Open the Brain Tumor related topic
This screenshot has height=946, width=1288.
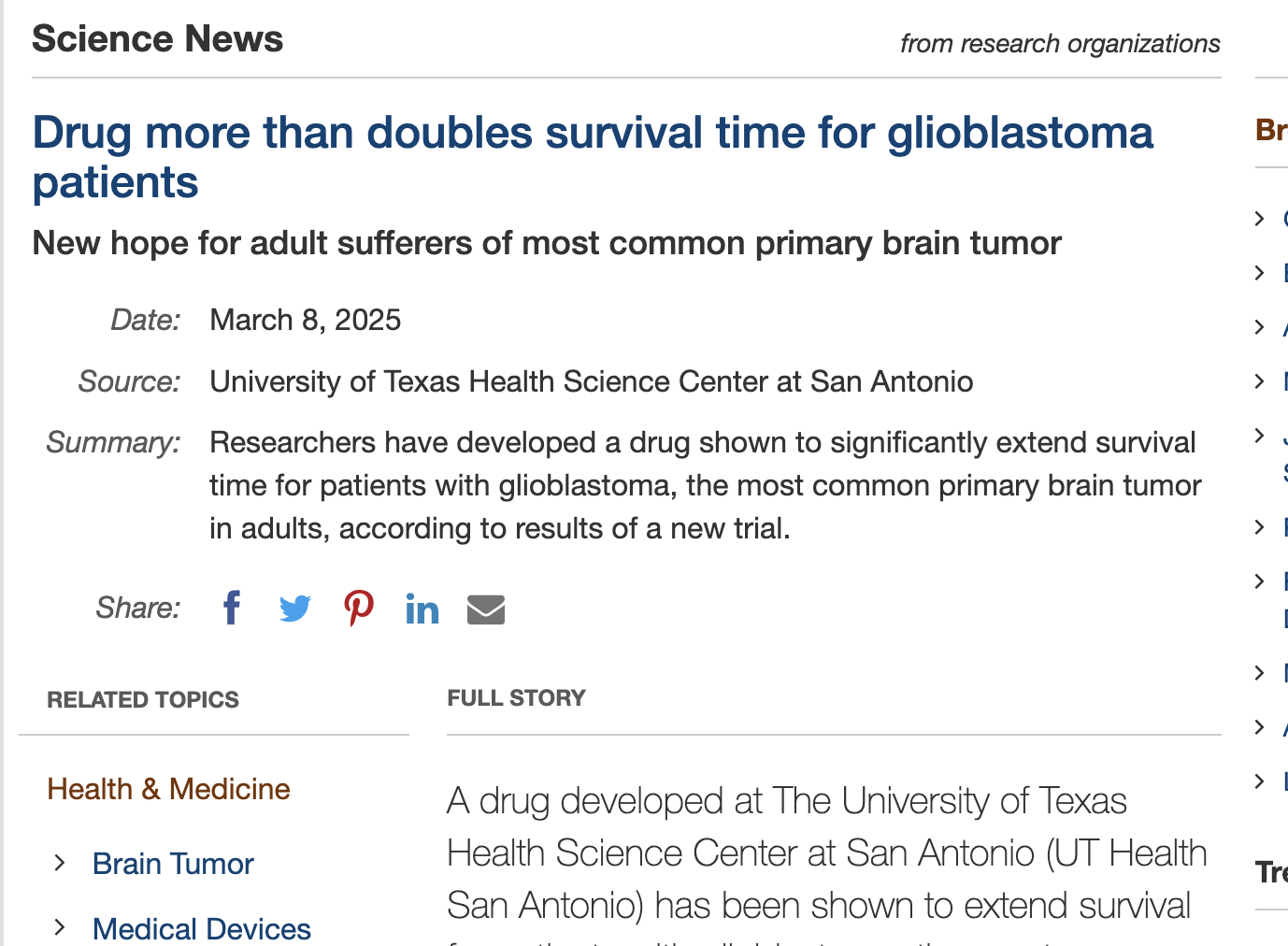[x=173, y=864]
